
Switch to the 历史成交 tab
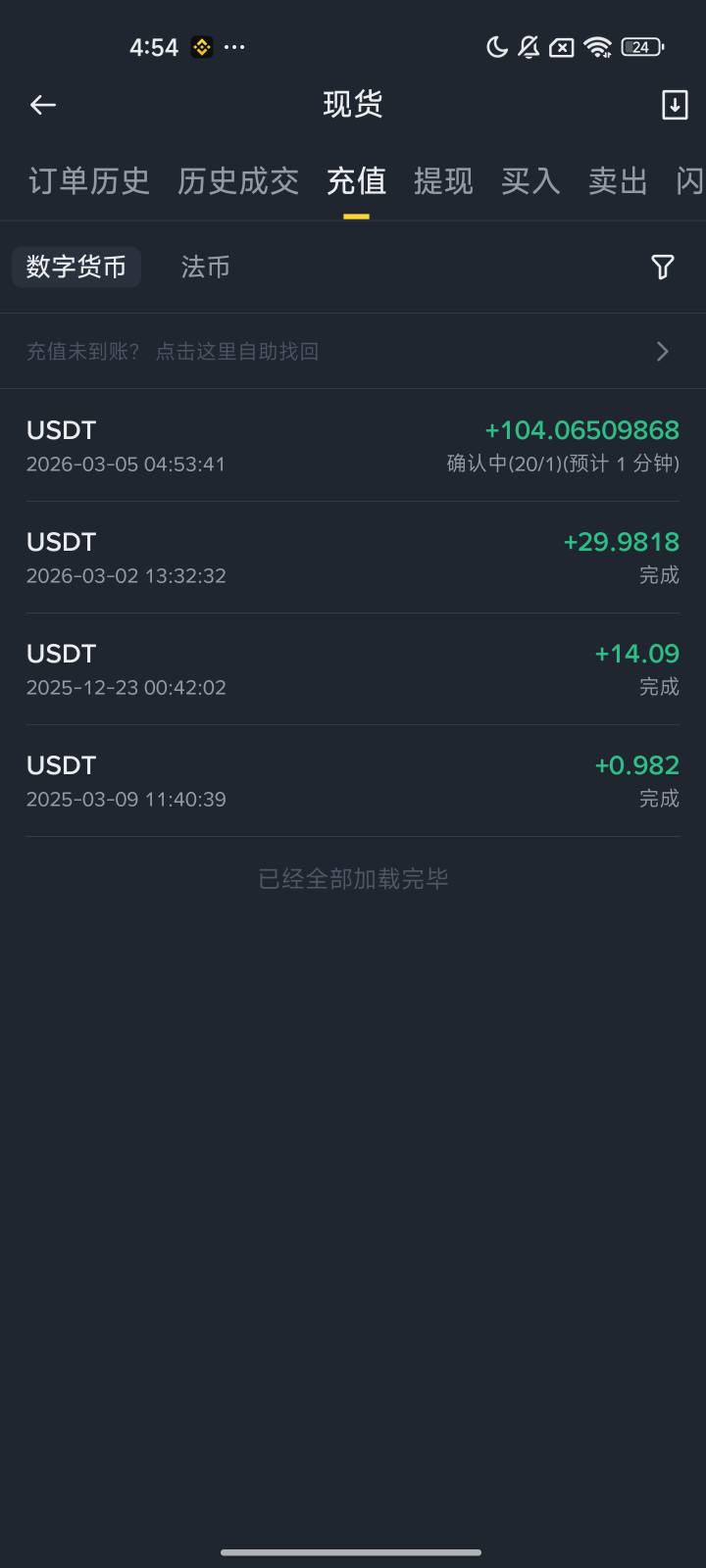click(x=238, y=181)
